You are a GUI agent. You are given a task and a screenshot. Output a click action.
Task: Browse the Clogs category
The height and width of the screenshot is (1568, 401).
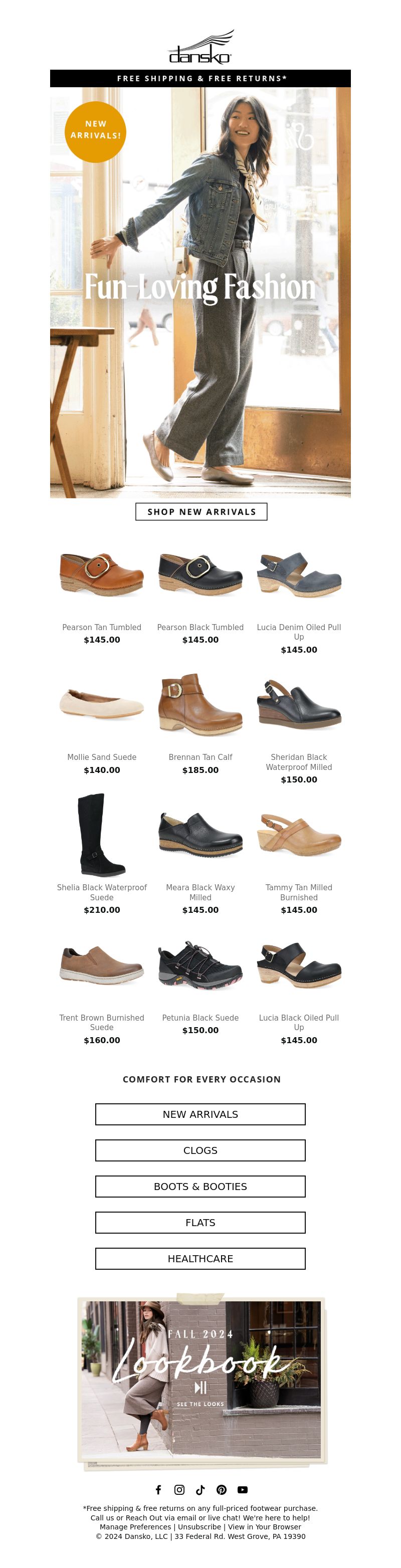click(x=200, y=1150)
